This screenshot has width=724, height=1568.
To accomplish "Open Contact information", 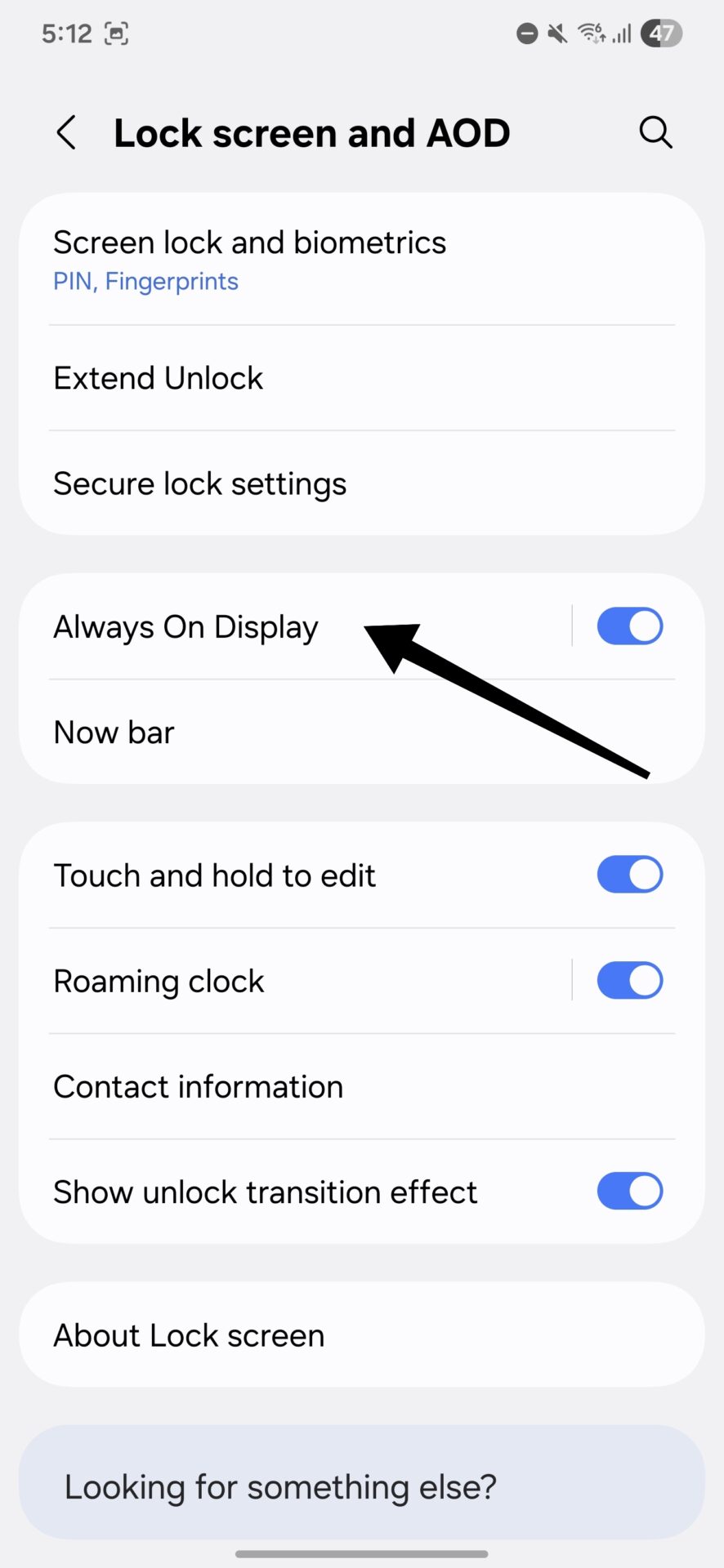I will [x=362, y=1086].
